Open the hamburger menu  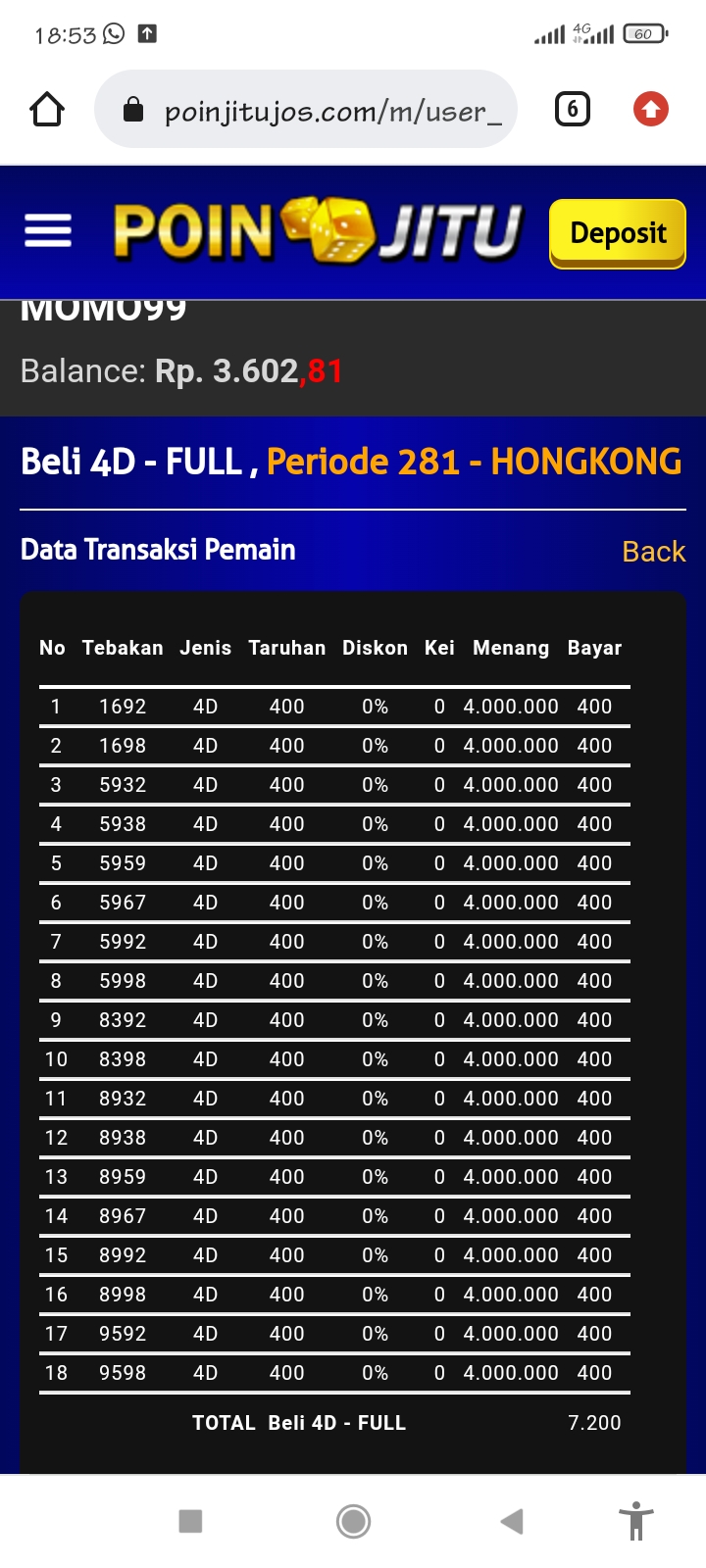click(48, 231)
